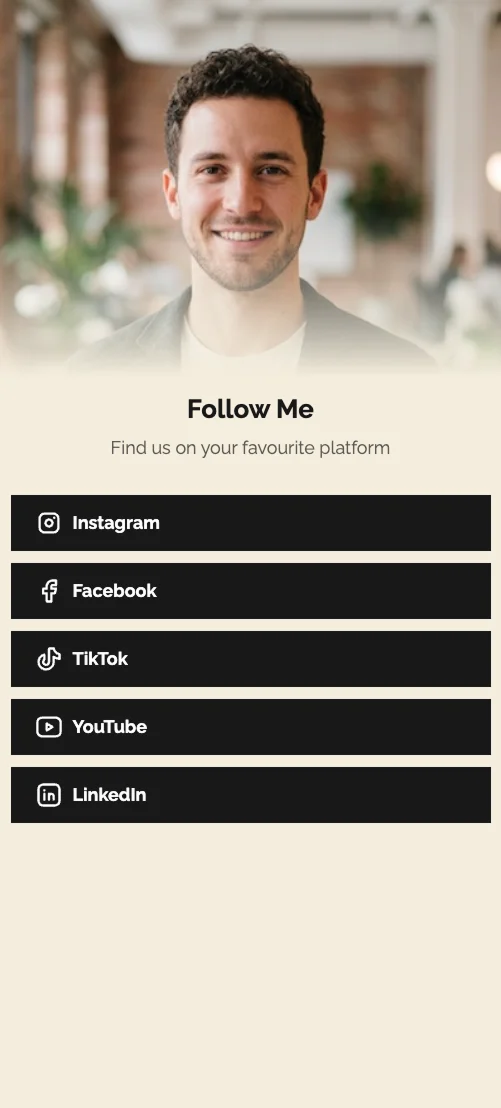This screenshot has width=501, height=1108.
Task: Tap the Facebook button
Action: [x=250, y=591]
